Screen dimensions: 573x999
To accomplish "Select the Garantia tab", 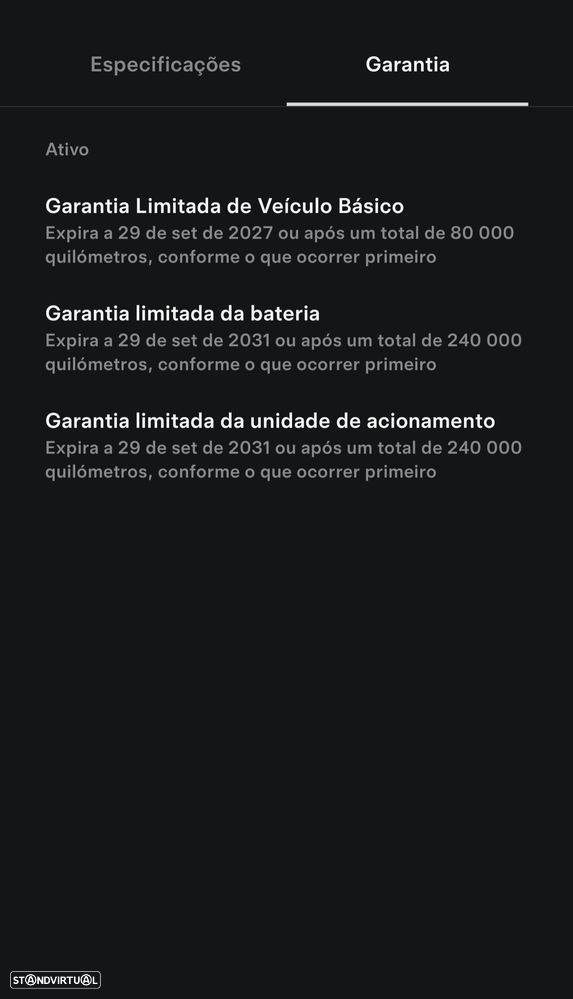I will click(407, 64).
